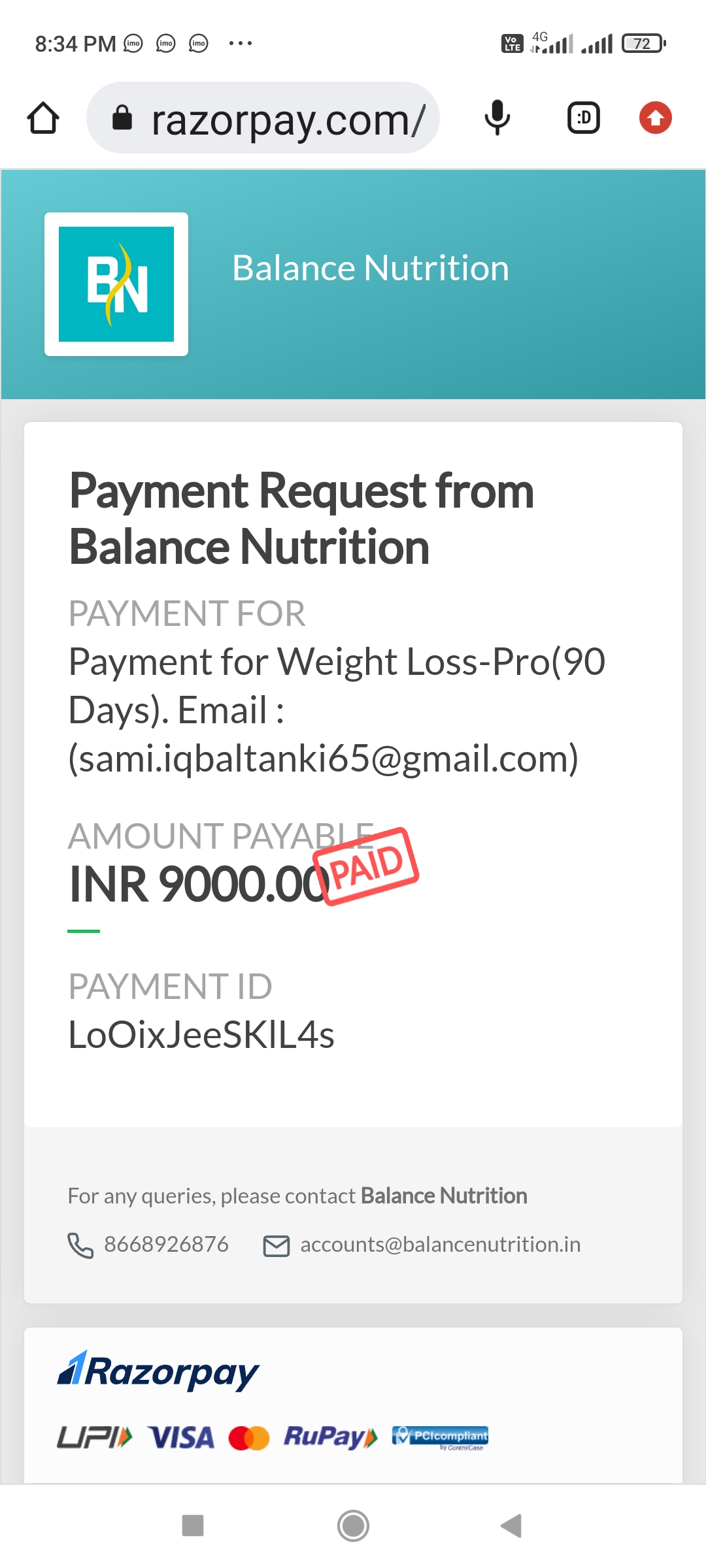This screenshot has width=706, height=1568.
Task: Go back using the system back button
Action: click(511, 1526)
